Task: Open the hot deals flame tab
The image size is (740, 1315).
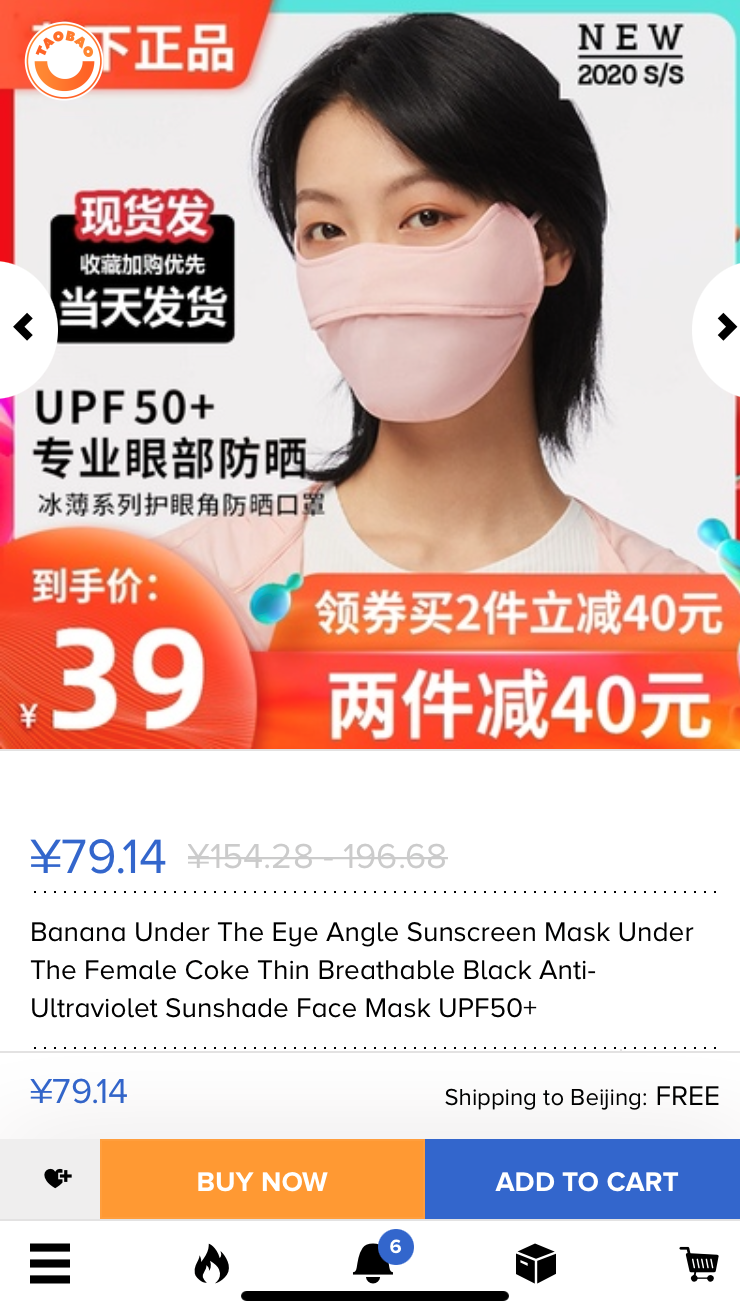Action: tap(211, 1264)
